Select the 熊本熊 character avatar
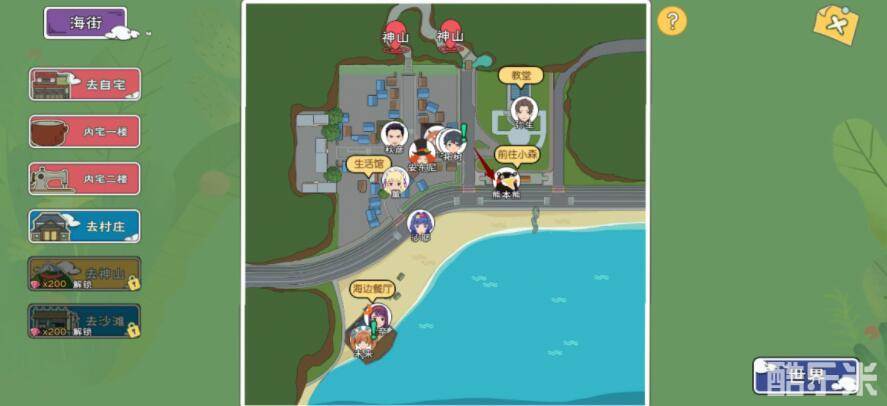The height and width of the screenshot is (406, 887). point(507,180)
